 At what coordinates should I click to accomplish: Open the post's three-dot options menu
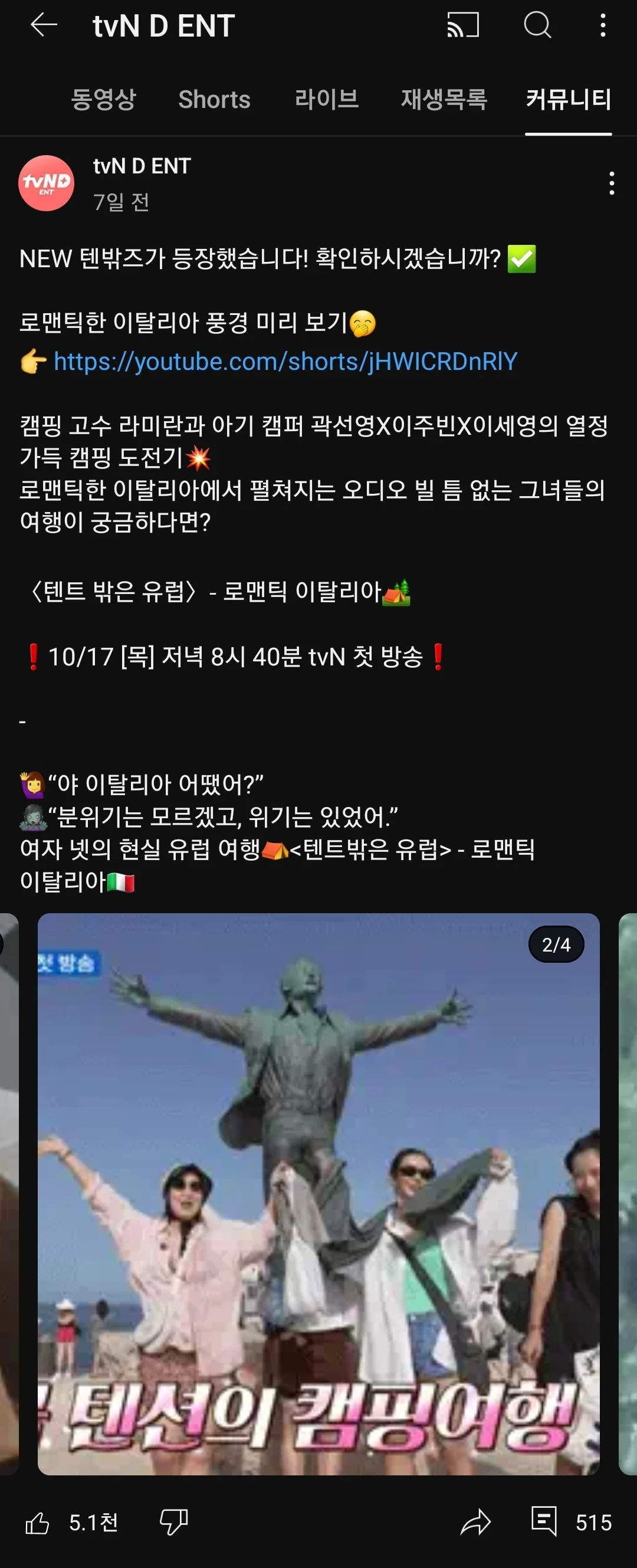coord(611,183)
